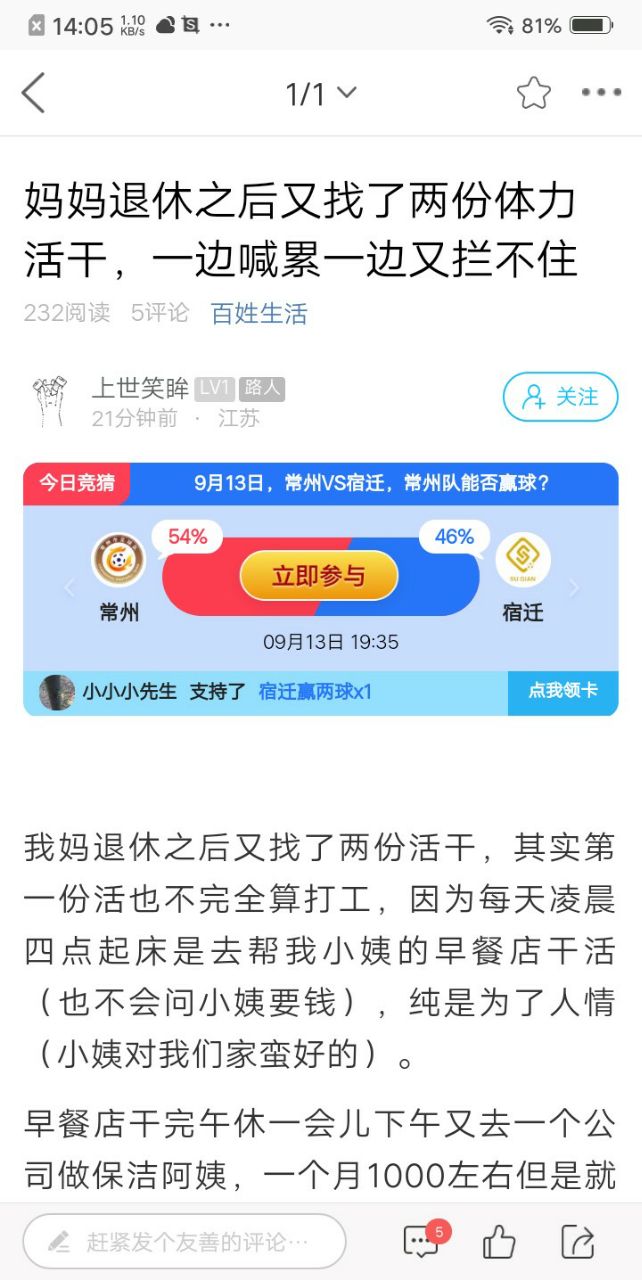Go back using the top-left arrow
Image resolution: width=642 pixels, height=1280 pixels.
click(x=34, y=93)
